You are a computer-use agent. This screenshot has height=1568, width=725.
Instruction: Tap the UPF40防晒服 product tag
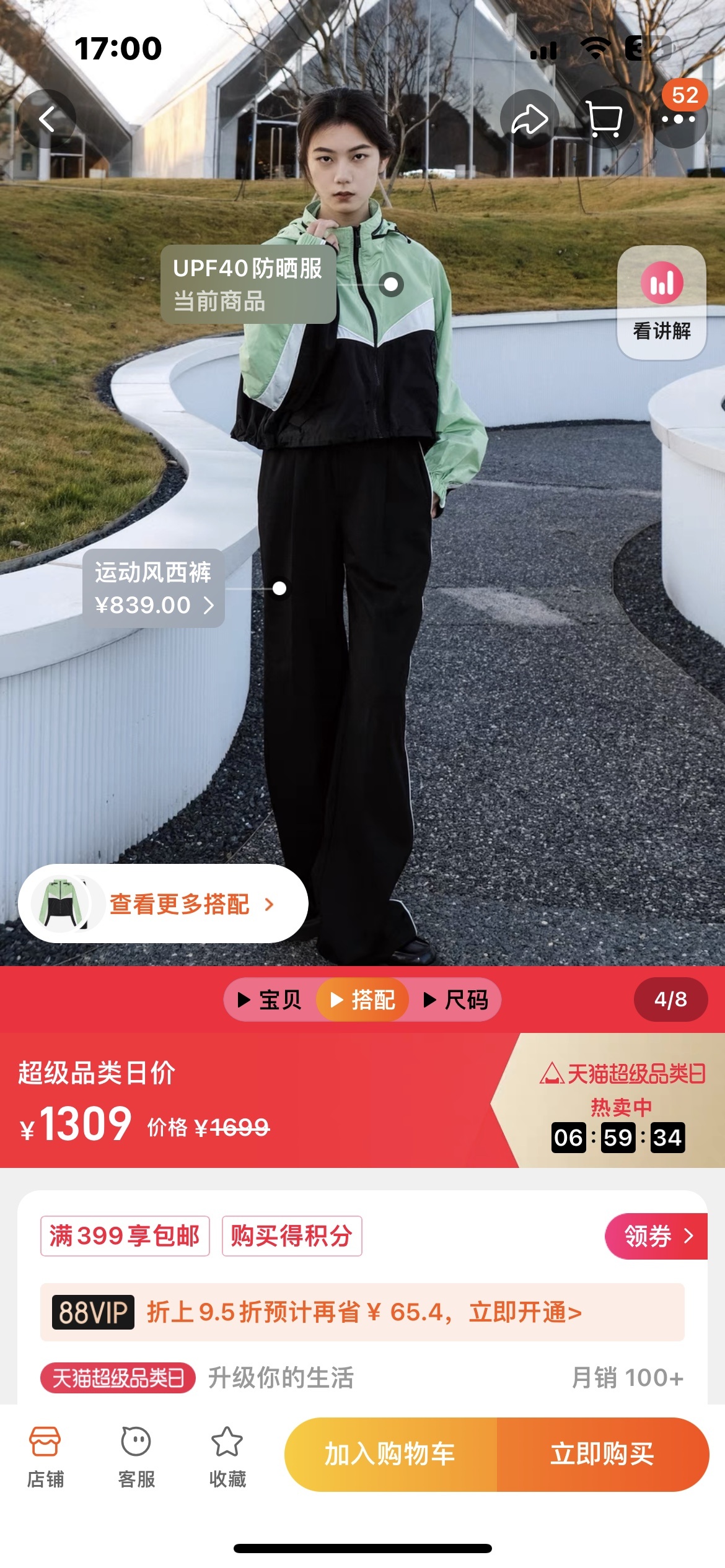point(248,284)
